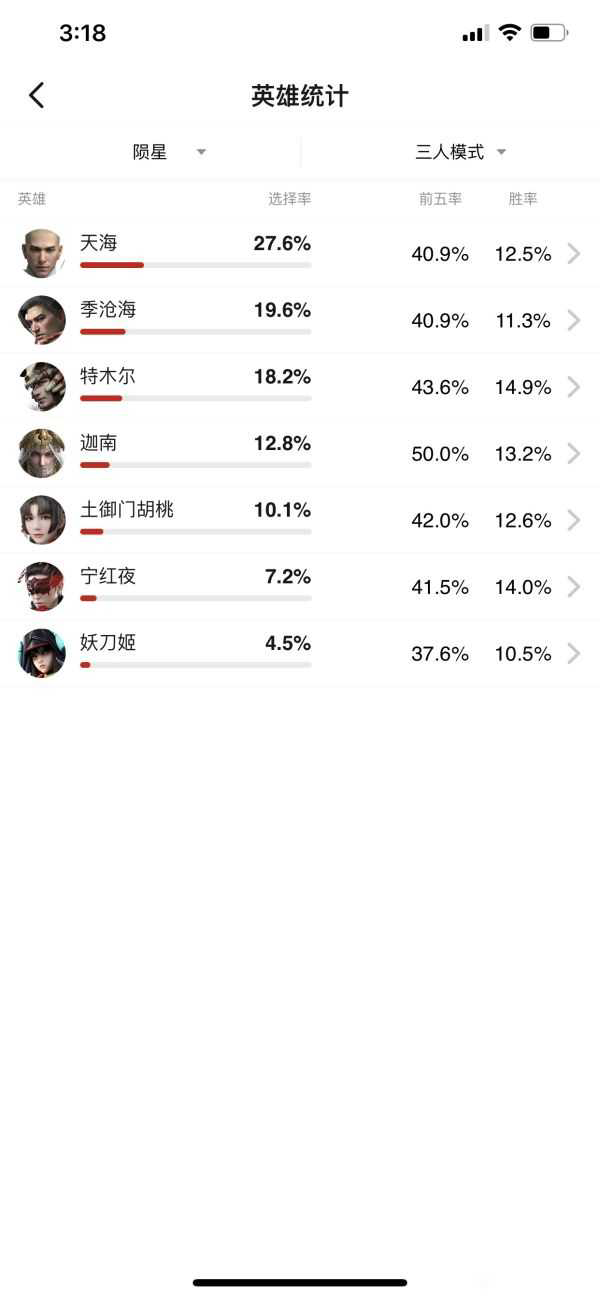
Task: Open 迦南 hero details
Action: pyautogui.click(x=300, y=453)
